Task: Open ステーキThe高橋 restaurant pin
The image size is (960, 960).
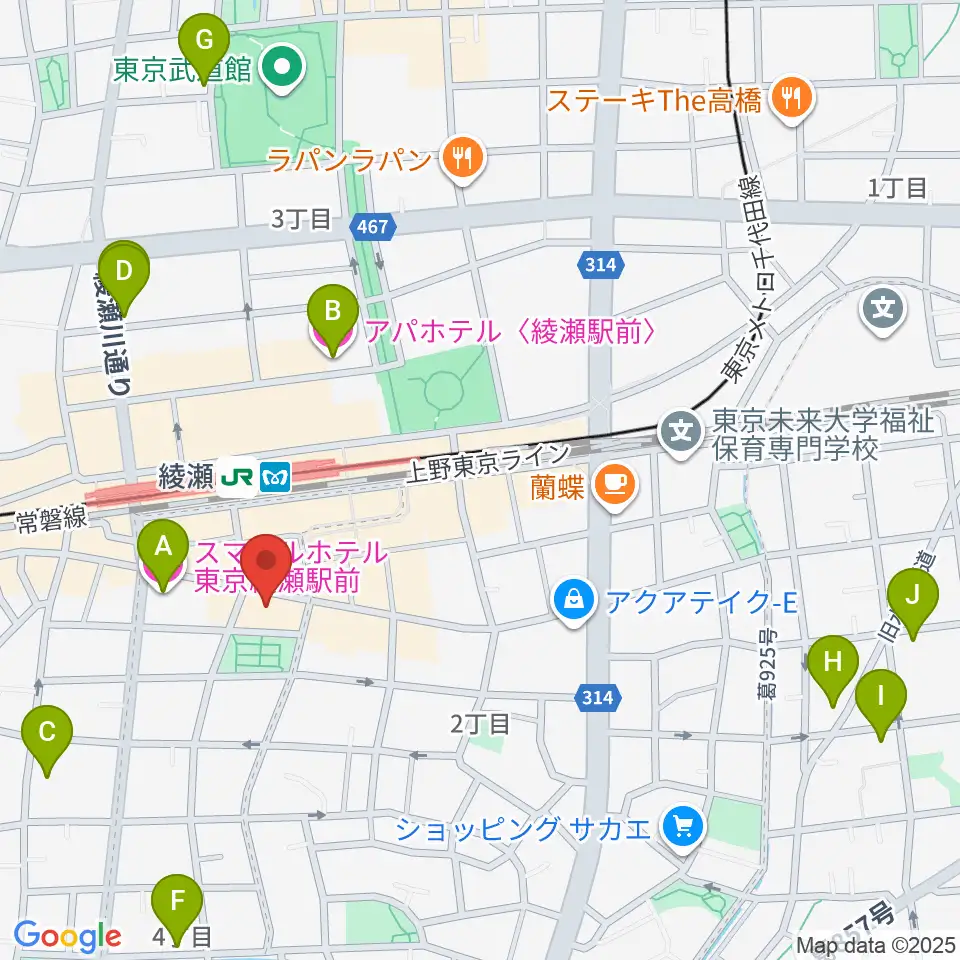Action: coord(792,99)
